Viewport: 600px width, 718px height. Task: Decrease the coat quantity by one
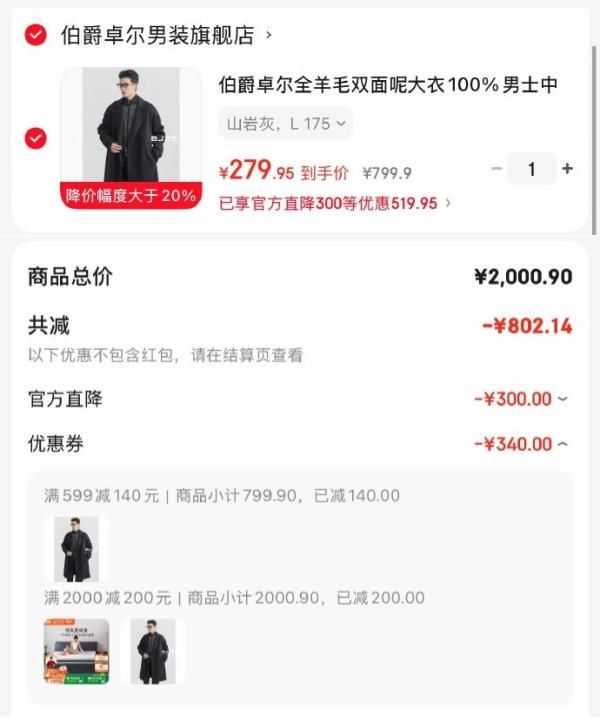tap(496, 169)
